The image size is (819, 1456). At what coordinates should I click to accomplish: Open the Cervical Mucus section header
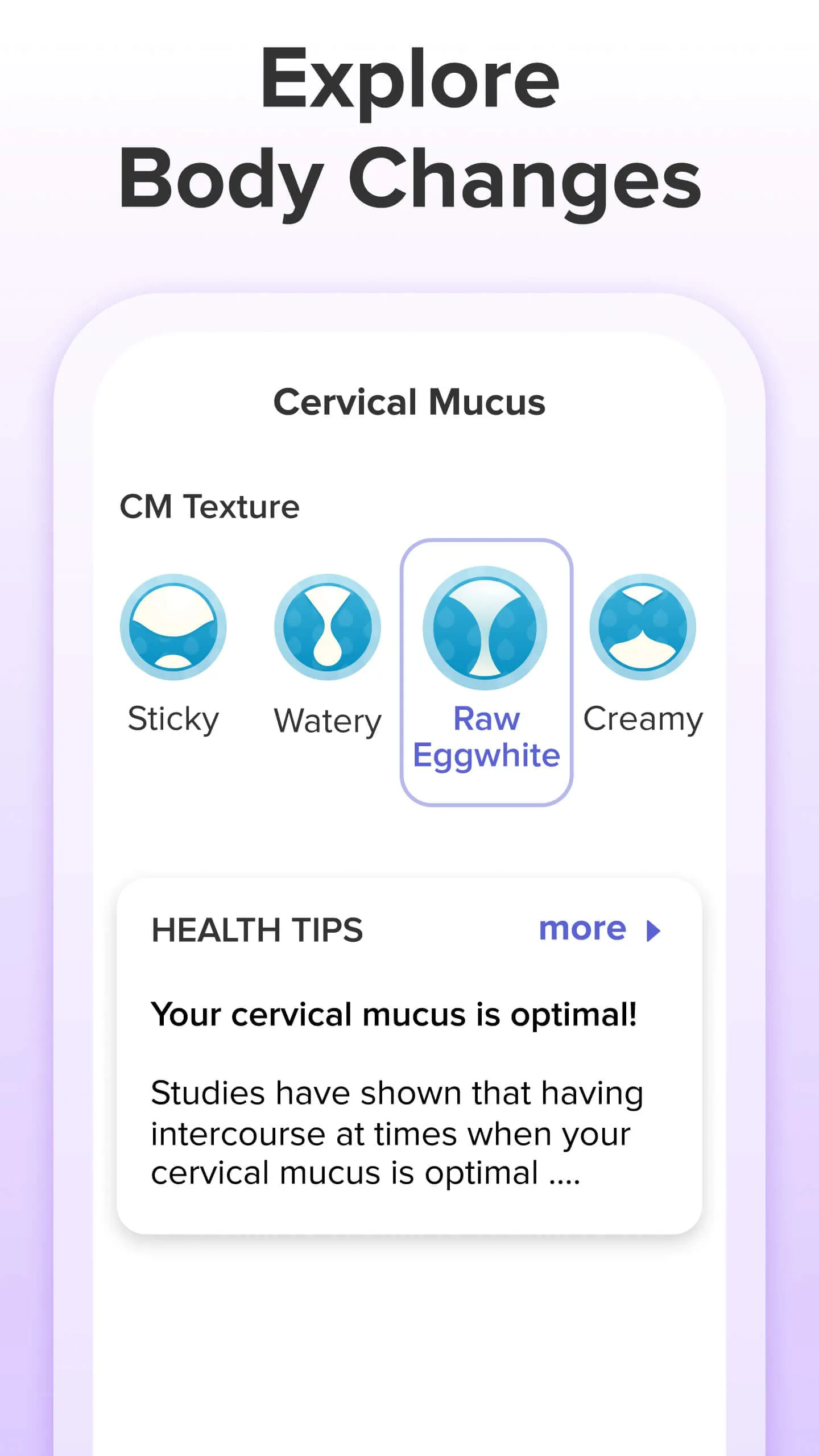(x=409, y=403)
